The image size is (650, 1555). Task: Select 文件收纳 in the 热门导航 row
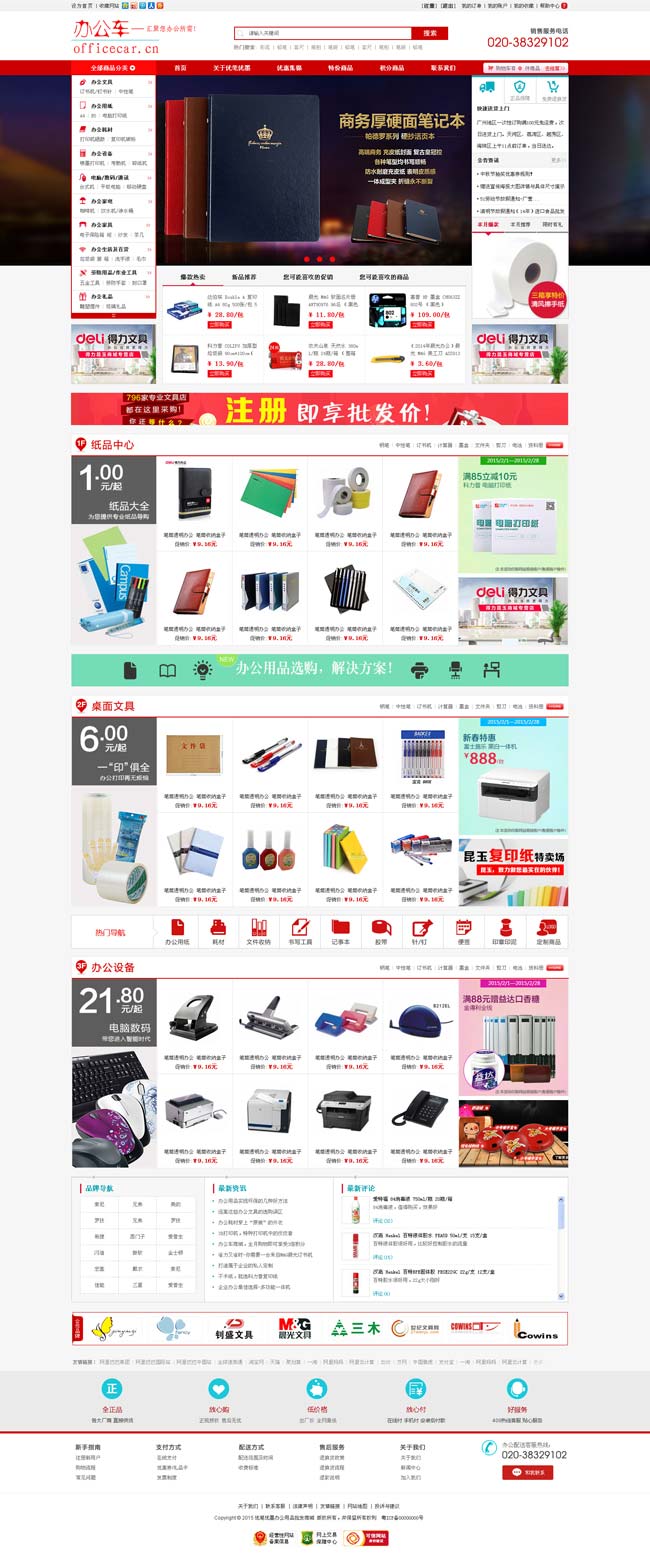(258, 932)
